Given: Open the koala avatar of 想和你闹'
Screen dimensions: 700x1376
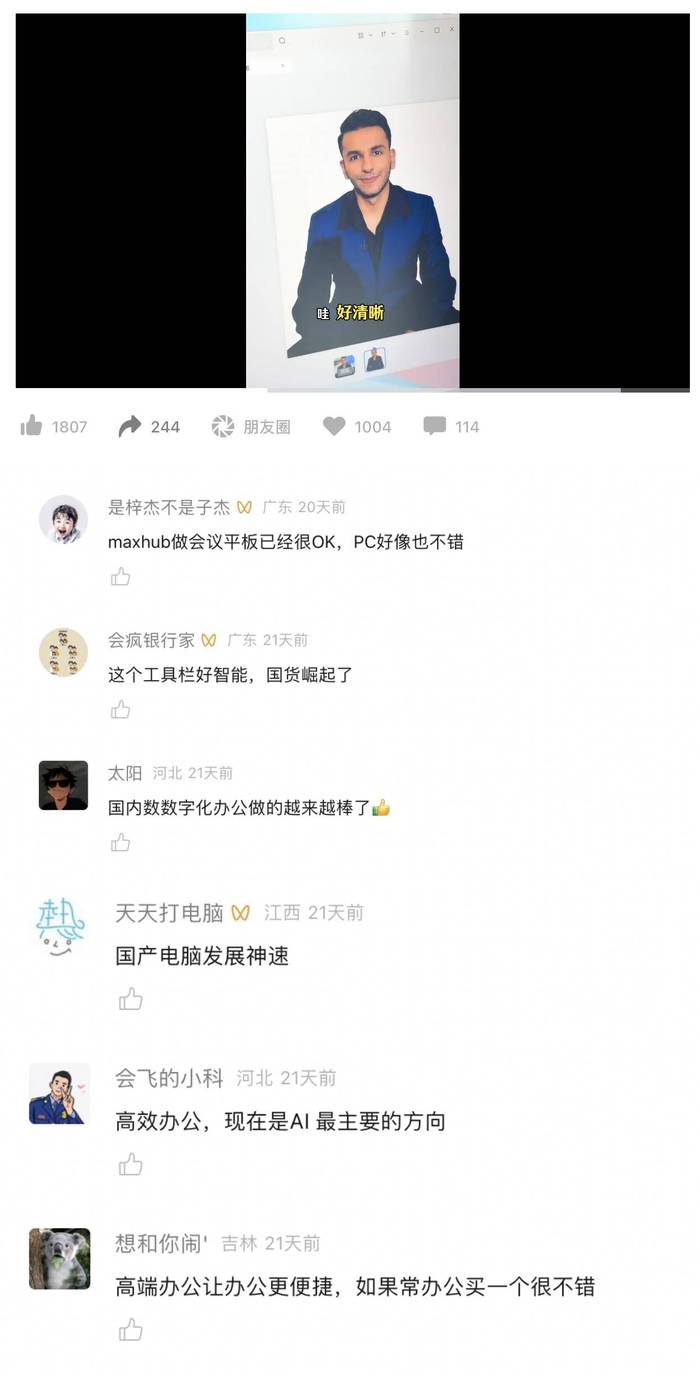Looking at the screenshot, I should (59, 1258).
